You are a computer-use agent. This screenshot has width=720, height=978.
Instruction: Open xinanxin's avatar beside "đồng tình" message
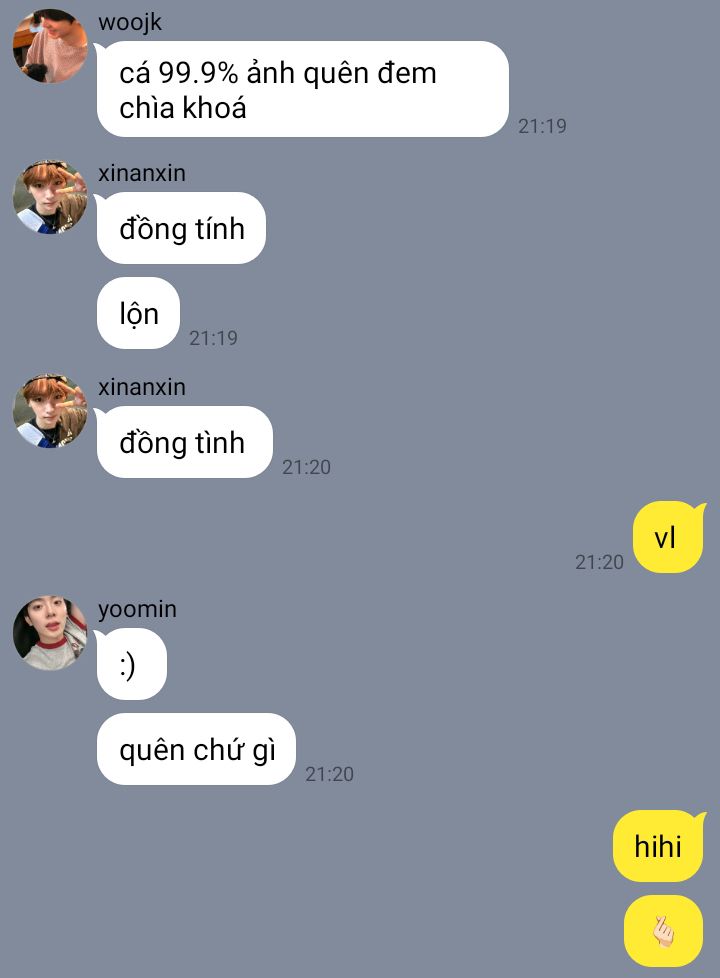coord(49,411)
